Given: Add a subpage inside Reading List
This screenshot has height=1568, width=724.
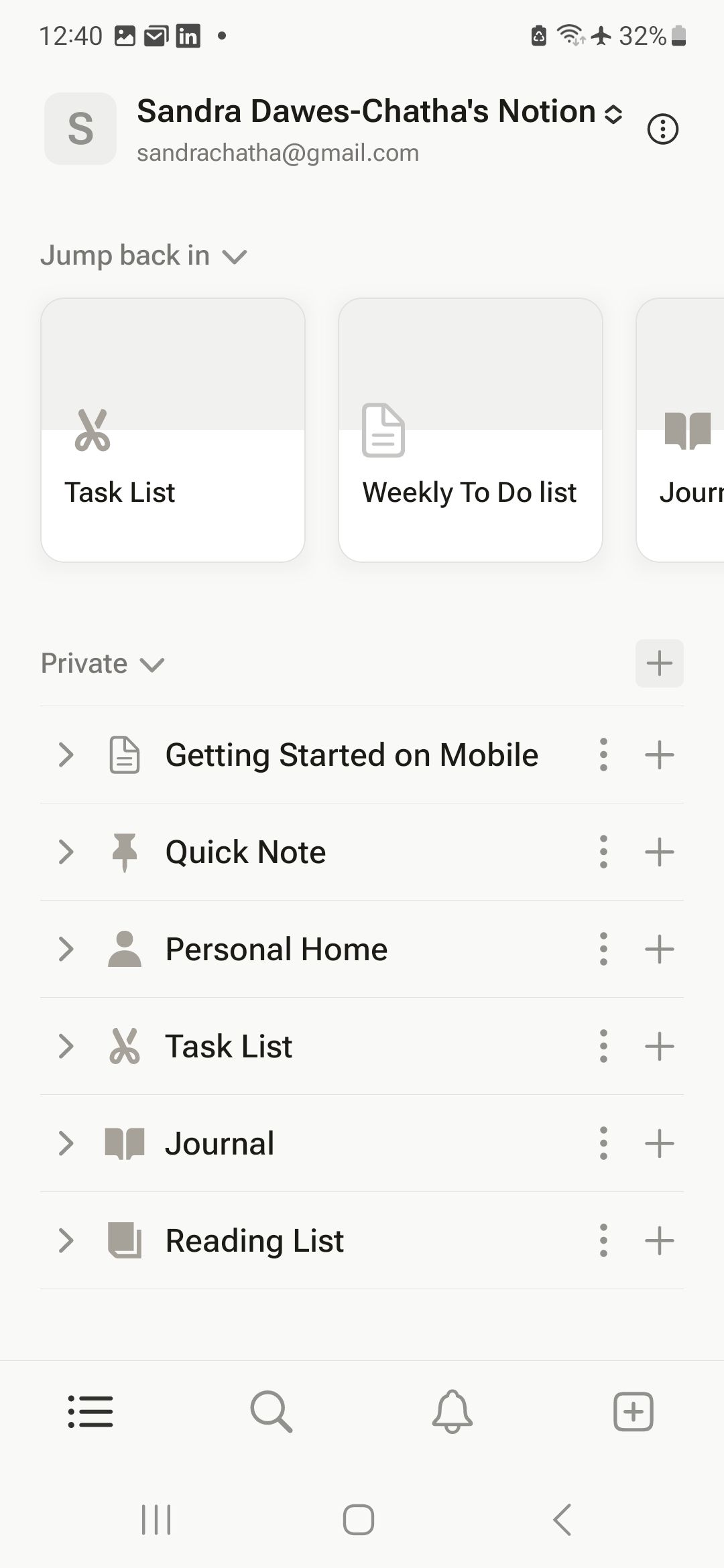Looking at the screenshot, I should pyautogui.click(x=659, y=1241).
